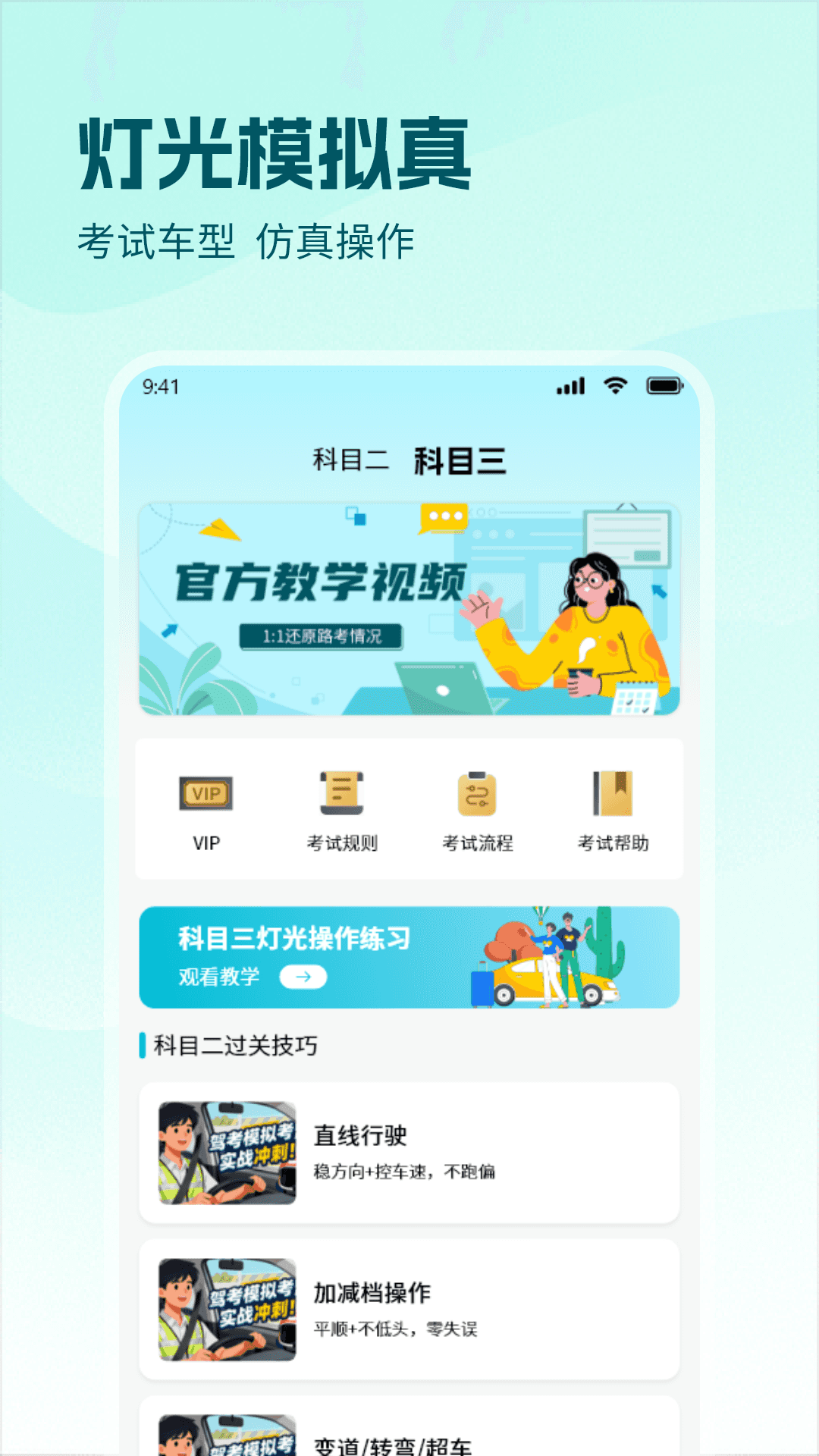This screenshot has height=1456, width=819.
Task: Open the 官方教学视频 teaching video banner
Action: pyautogui.click(x=409, y=607)
